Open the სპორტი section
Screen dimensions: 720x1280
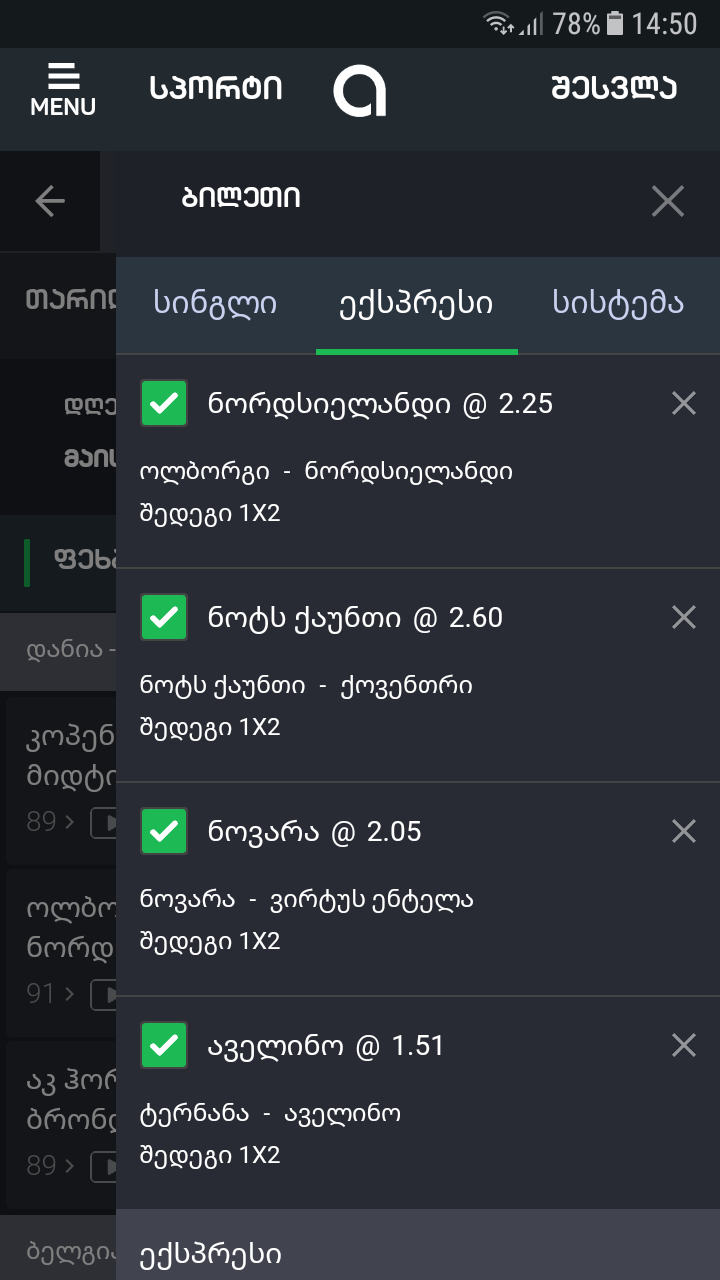[213, 87]
